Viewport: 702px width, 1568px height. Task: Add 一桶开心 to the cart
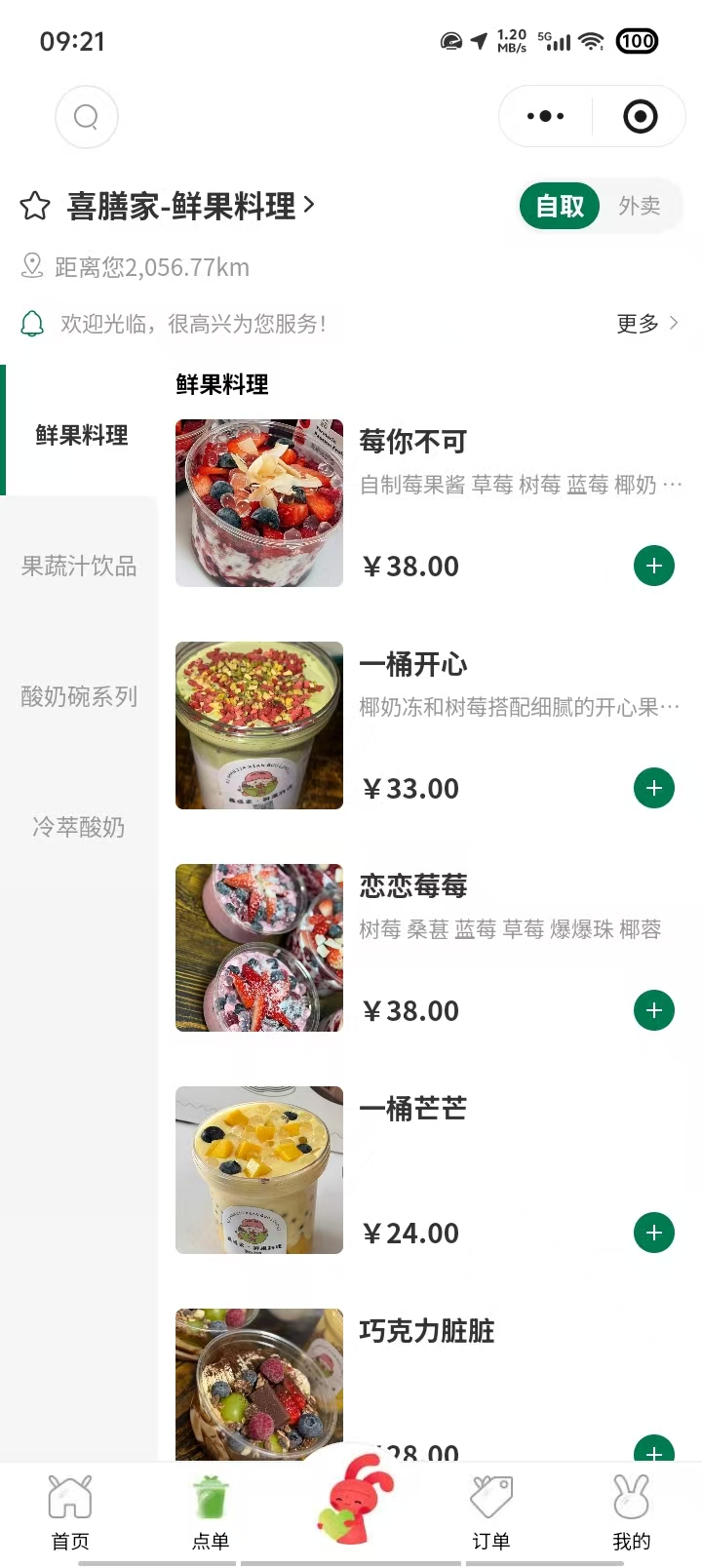654,788
